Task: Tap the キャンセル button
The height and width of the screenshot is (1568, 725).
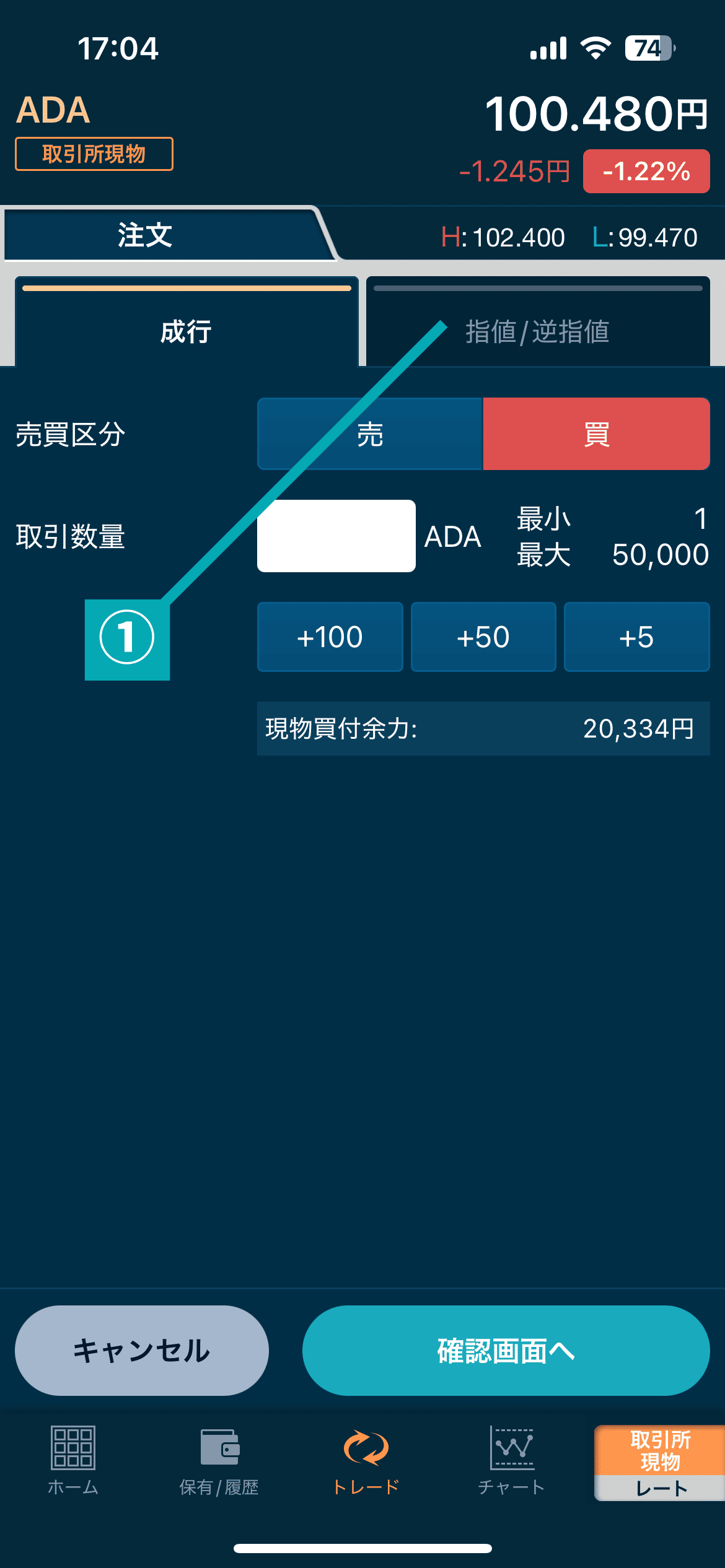Action: 142,1350
